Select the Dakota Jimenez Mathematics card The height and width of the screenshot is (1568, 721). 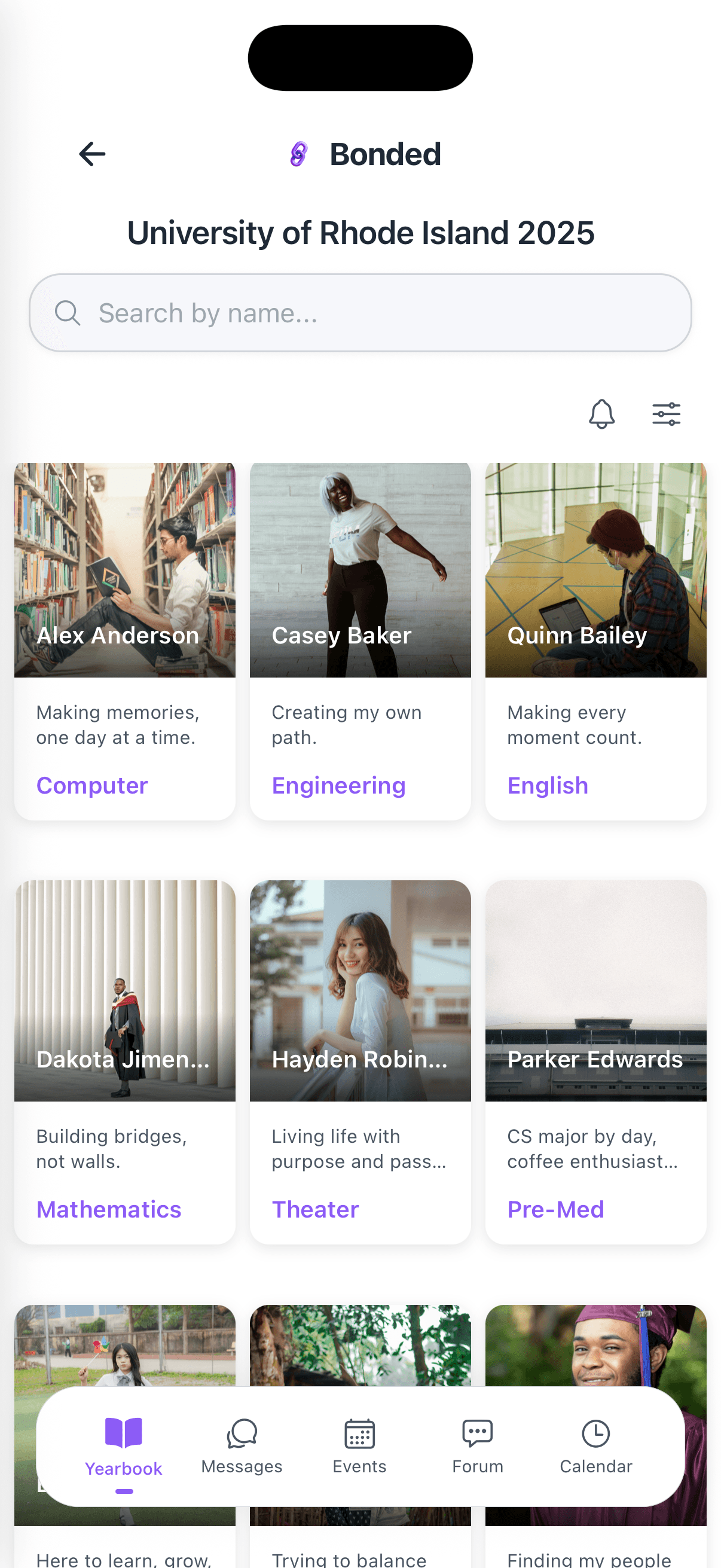125,1060
